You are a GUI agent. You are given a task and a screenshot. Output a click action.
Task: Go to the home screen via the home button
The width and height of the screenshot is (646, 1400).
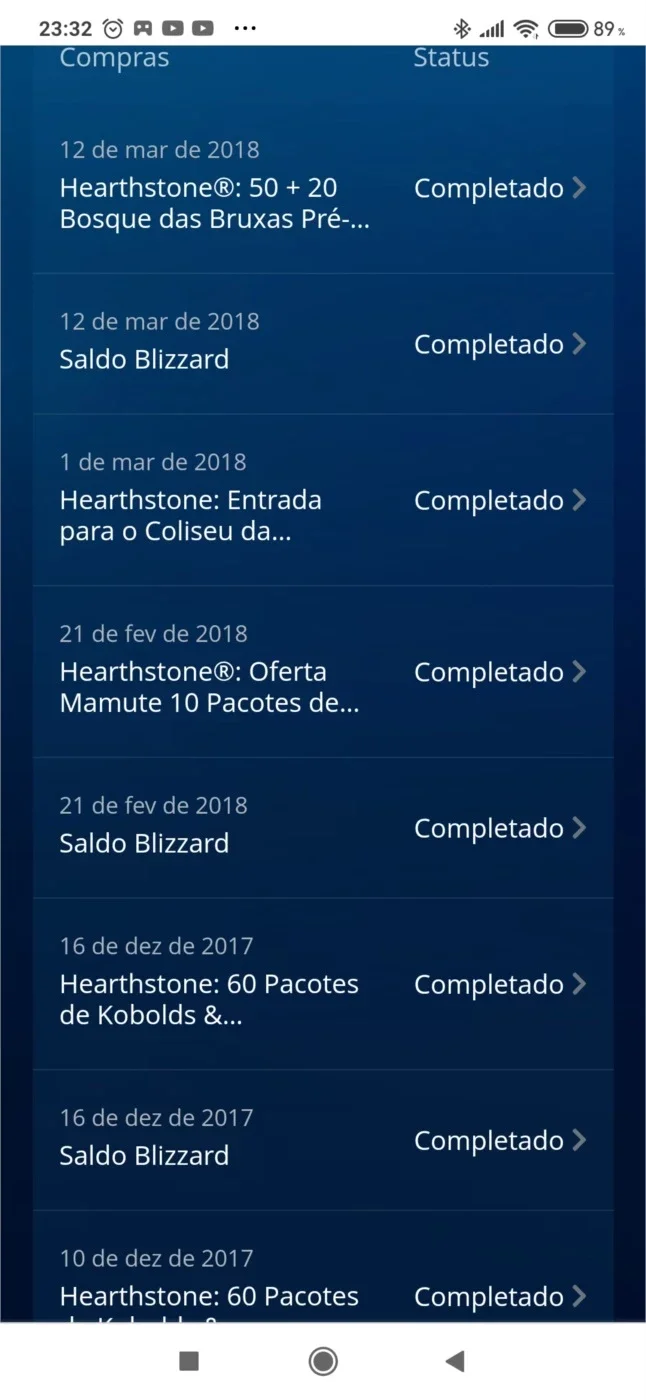tap(323, 1361)
